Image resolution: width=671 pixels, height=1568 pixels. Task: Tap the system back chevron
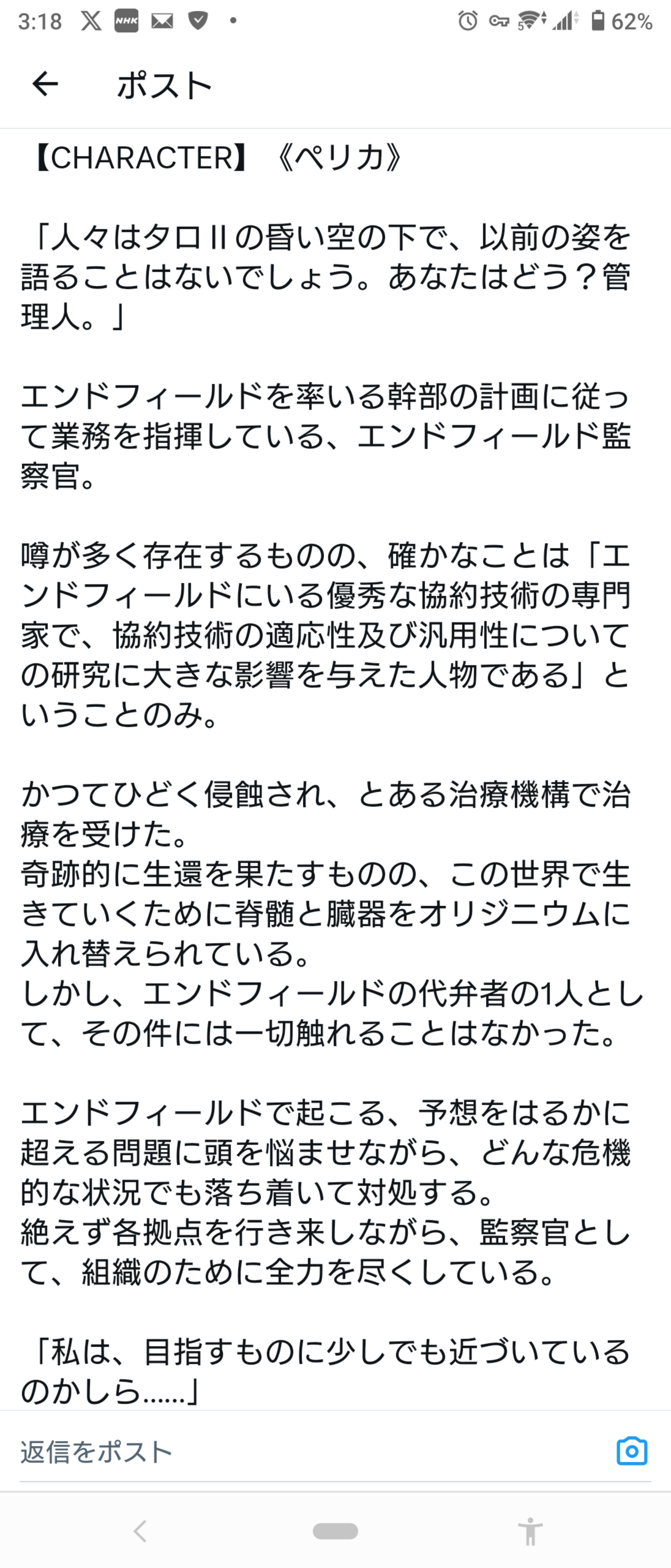pyautogui.click(x=140, y=1531)
